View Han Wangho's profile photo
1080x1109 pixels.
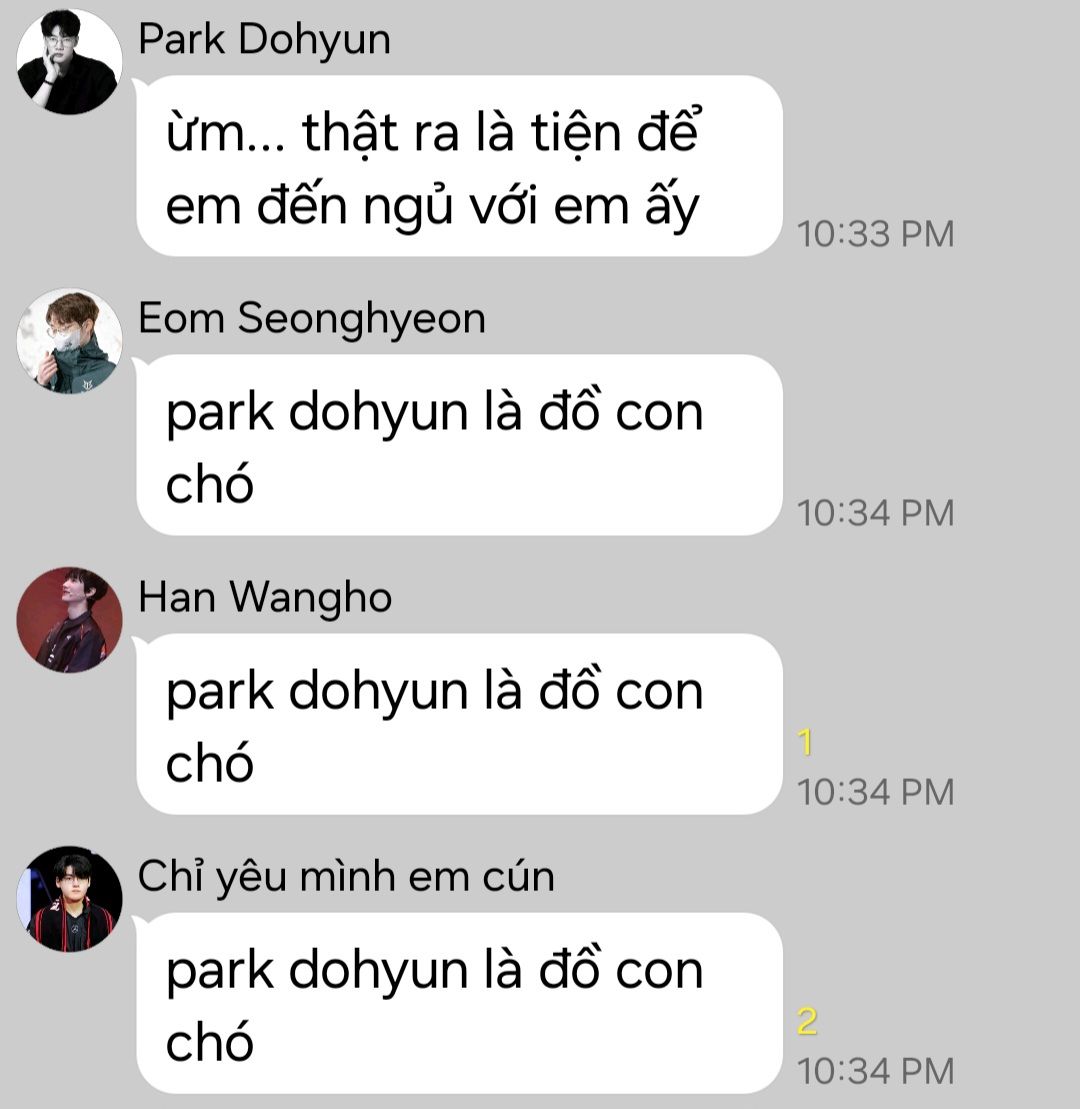tap(69, 620)
